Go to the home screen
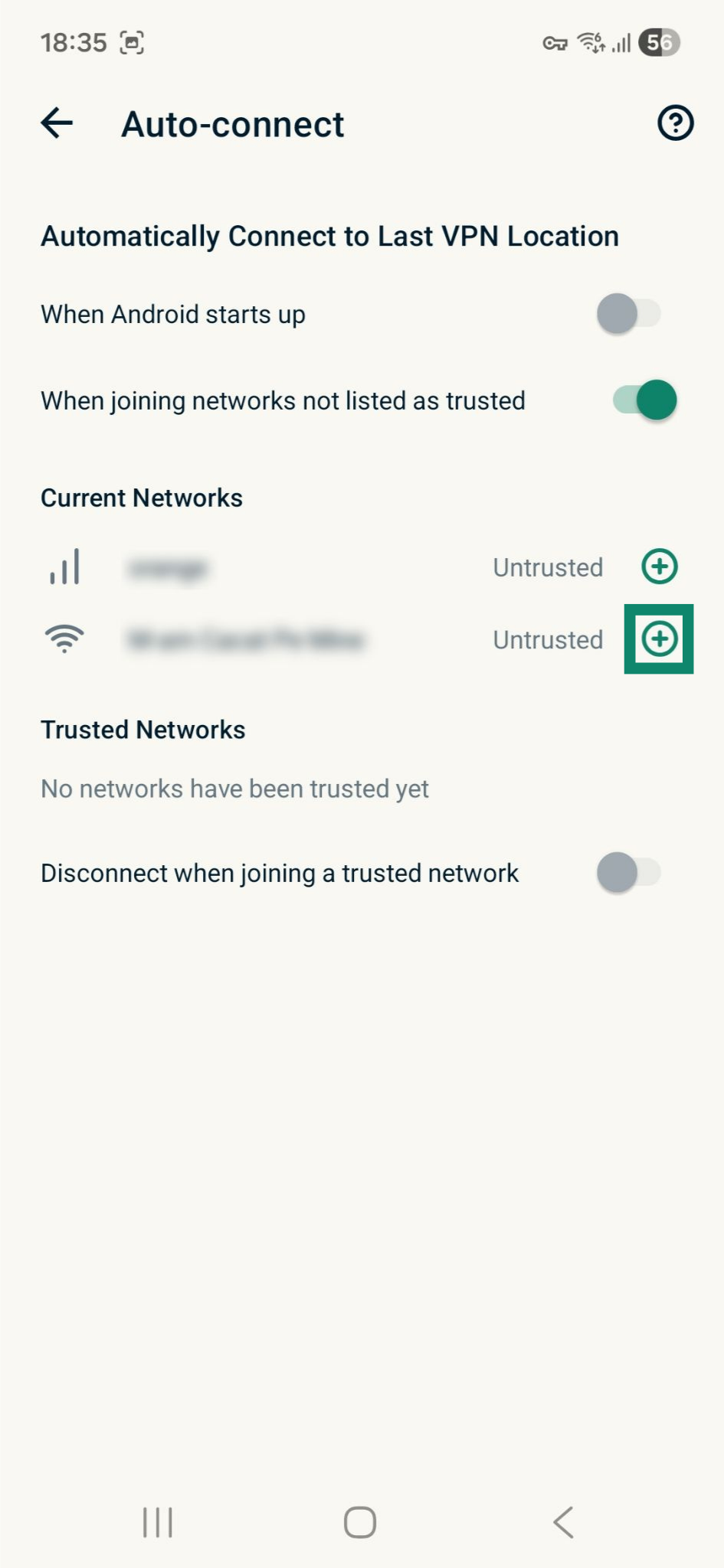The height and width of the screenshot is (1568, 724). (360, 1522)
